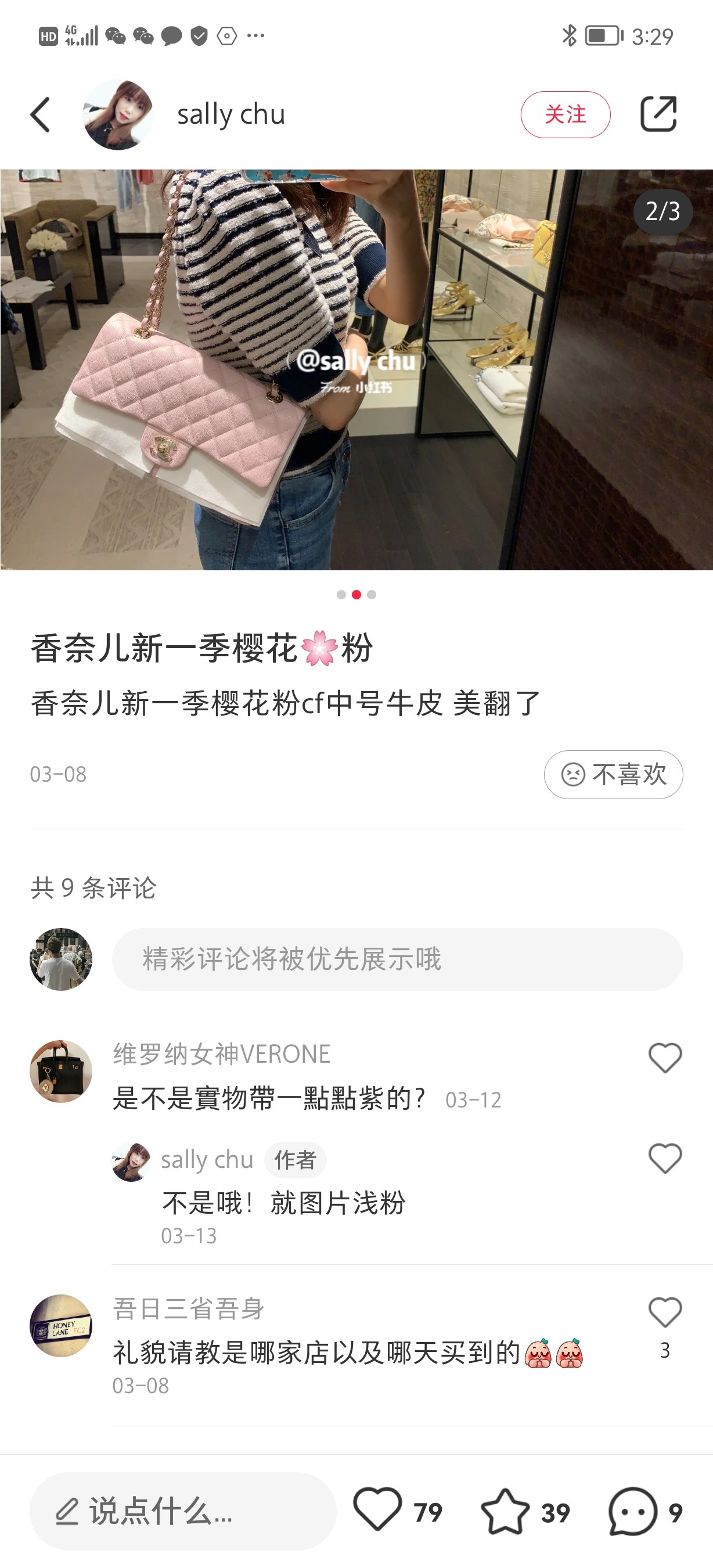The width and height of the screenshot is (713, 1568).
Task: Open the 说点什么 comment box
Action: coord(182,1512)
